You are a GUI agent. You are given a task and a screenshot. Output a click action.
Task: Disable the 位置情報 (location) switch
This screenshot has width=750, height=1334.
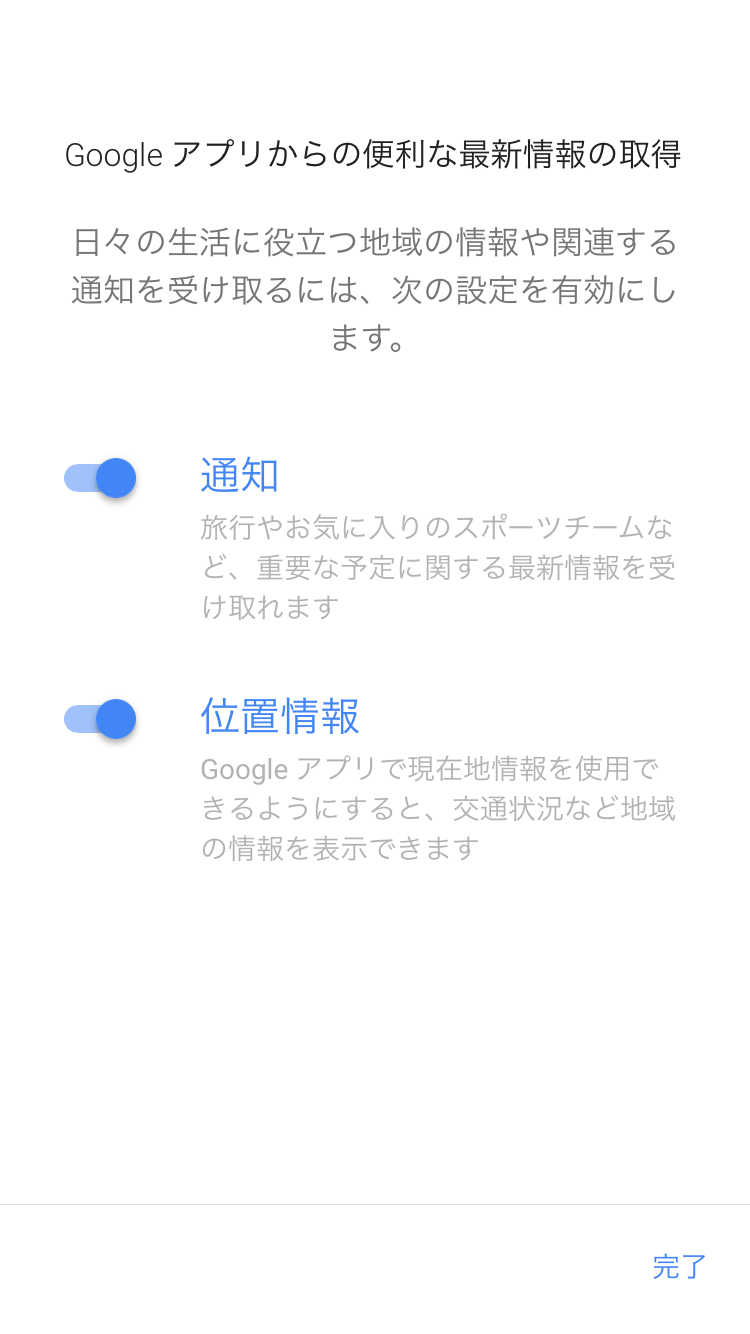point(100,719)
